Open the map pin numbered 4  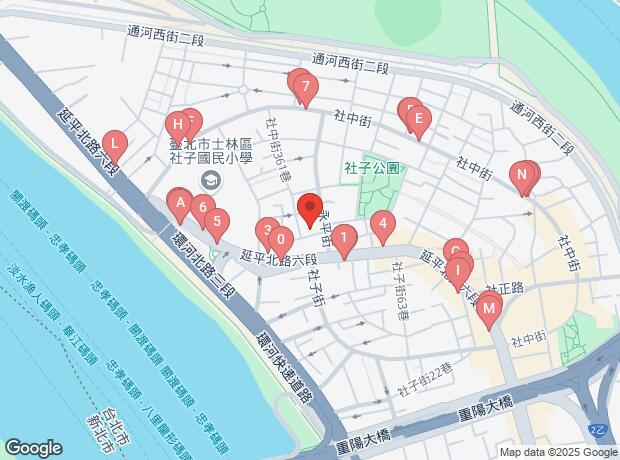[381, 226]
